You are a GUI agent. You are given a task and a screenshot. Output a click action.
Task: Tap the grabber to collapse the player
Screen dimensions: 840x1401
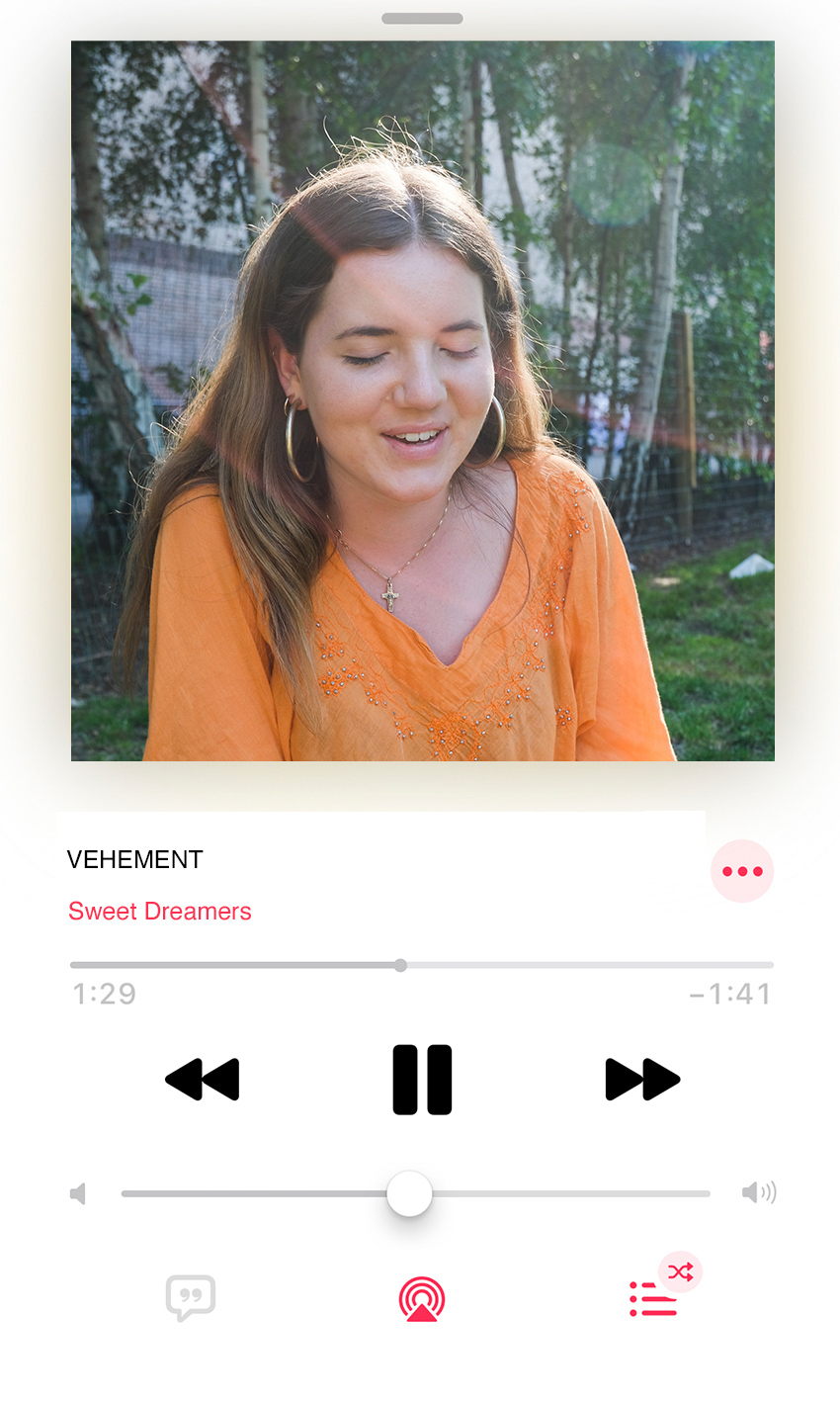point(422,18)
